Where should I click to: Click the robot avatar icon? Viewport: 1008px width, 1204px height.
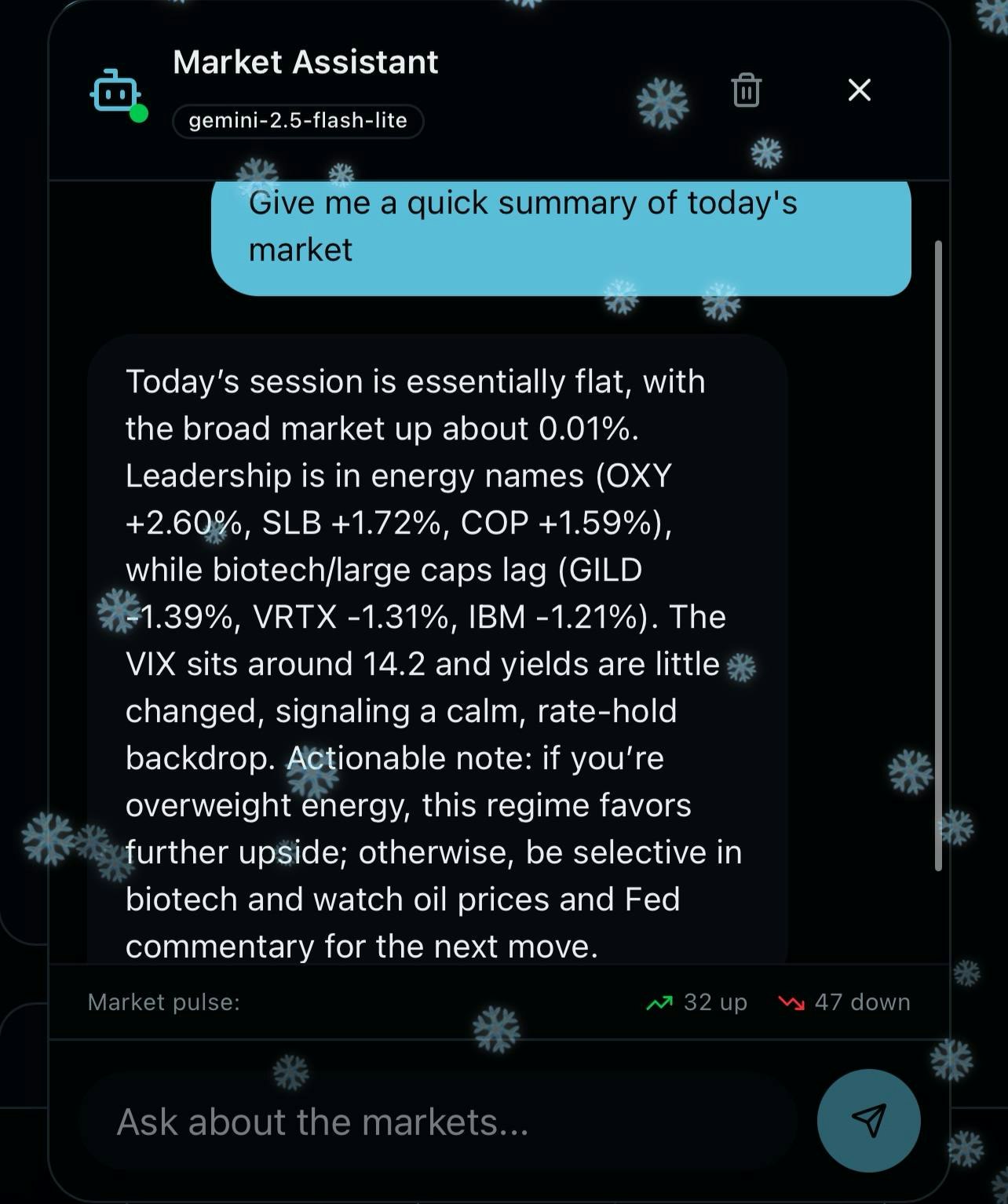[x=116, y=92]
